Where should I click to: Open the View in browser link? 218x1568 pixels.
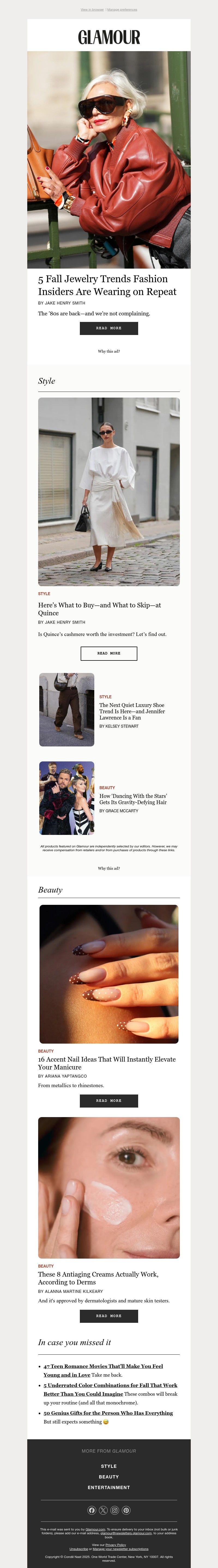[x=92, y=10]
